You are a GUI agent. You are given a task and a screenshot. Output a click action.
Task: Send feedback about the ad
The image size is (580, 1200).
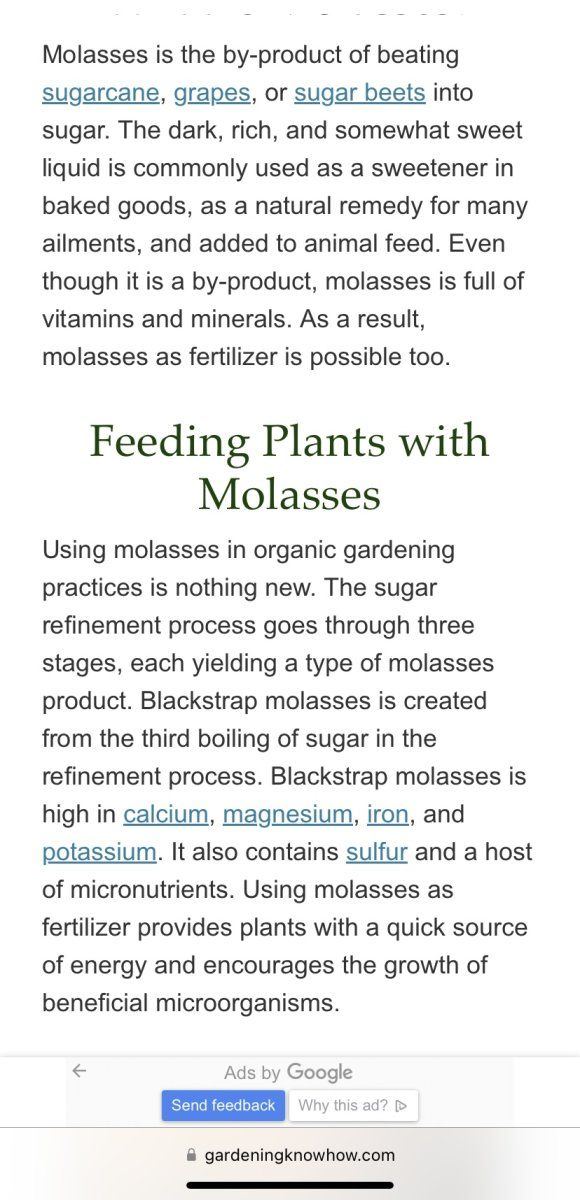point(223,1105)
